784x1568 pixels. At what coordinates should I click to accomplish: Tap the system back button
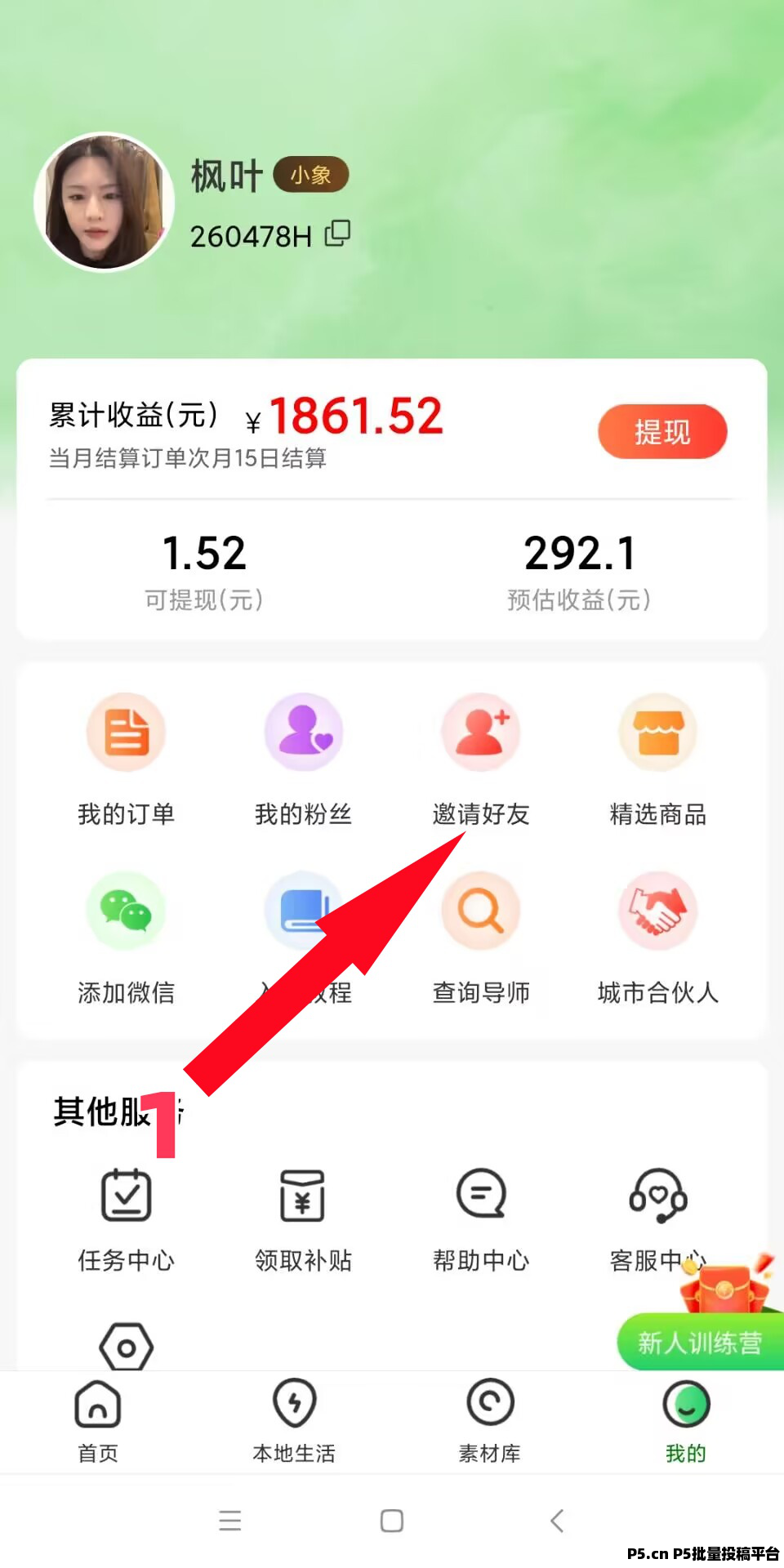click(x=557, y=1521)
